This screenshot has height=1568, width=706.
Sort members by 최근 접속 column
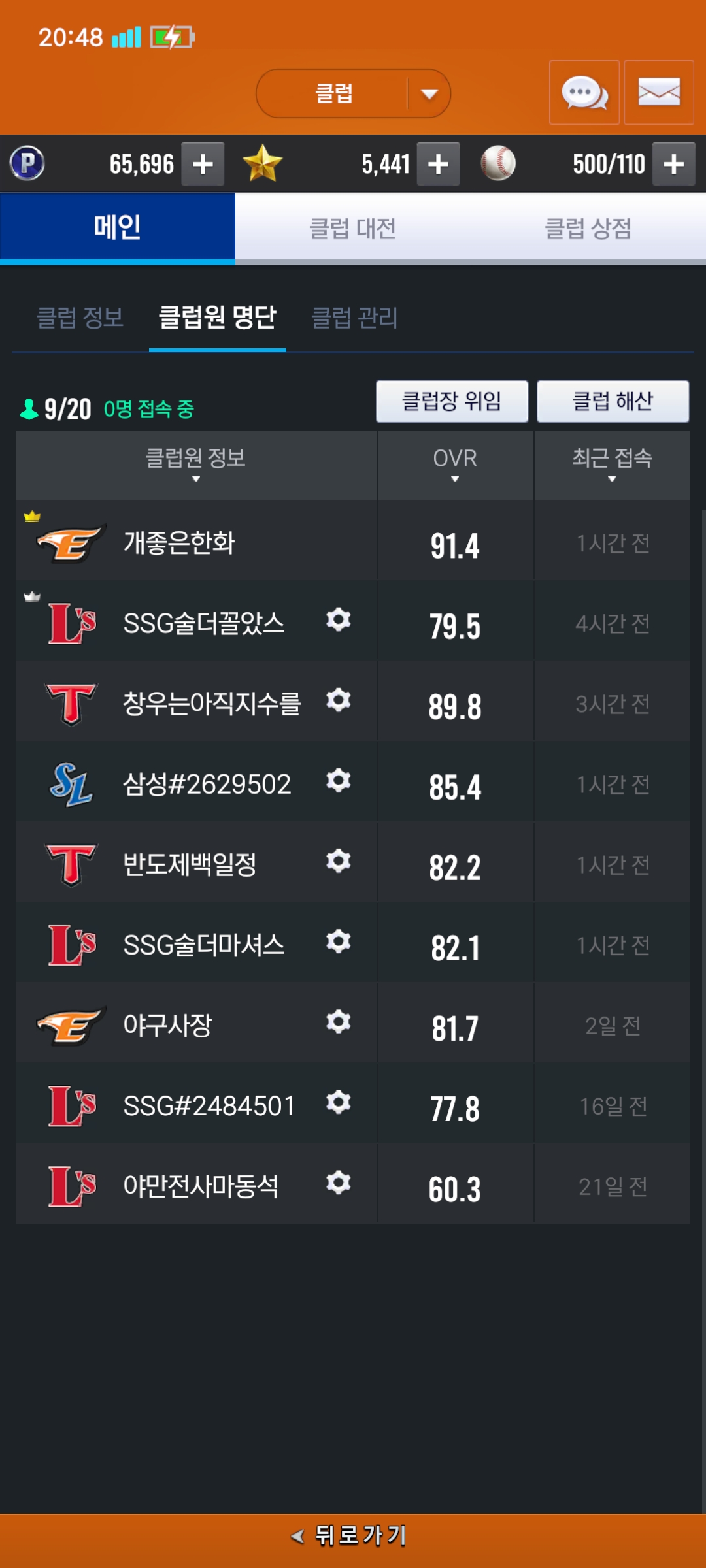click(x=613, y=465)
